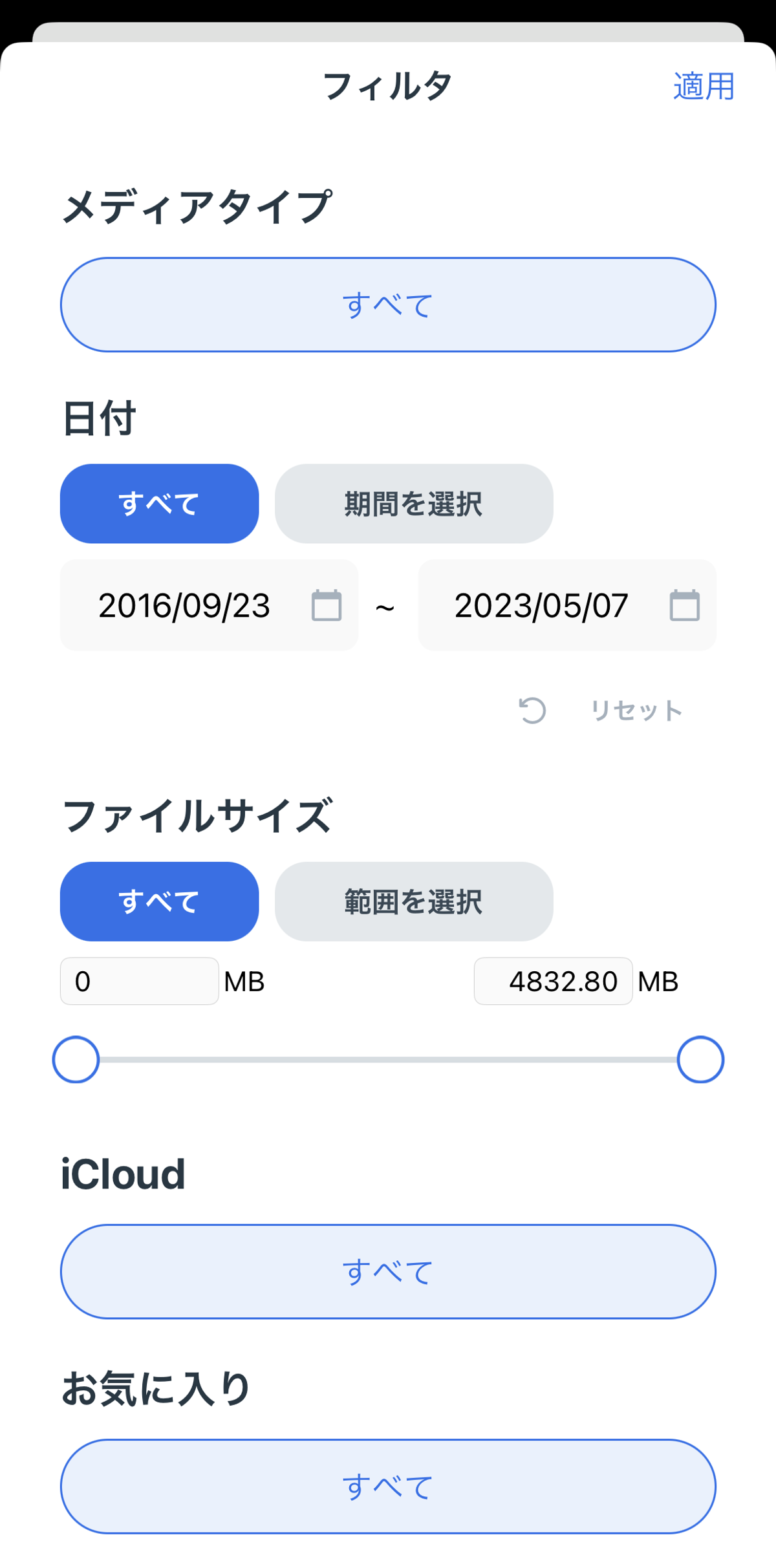Click the end date field 2023/05/07
The width and height of the screenshot is (776, 1568).
542,606
